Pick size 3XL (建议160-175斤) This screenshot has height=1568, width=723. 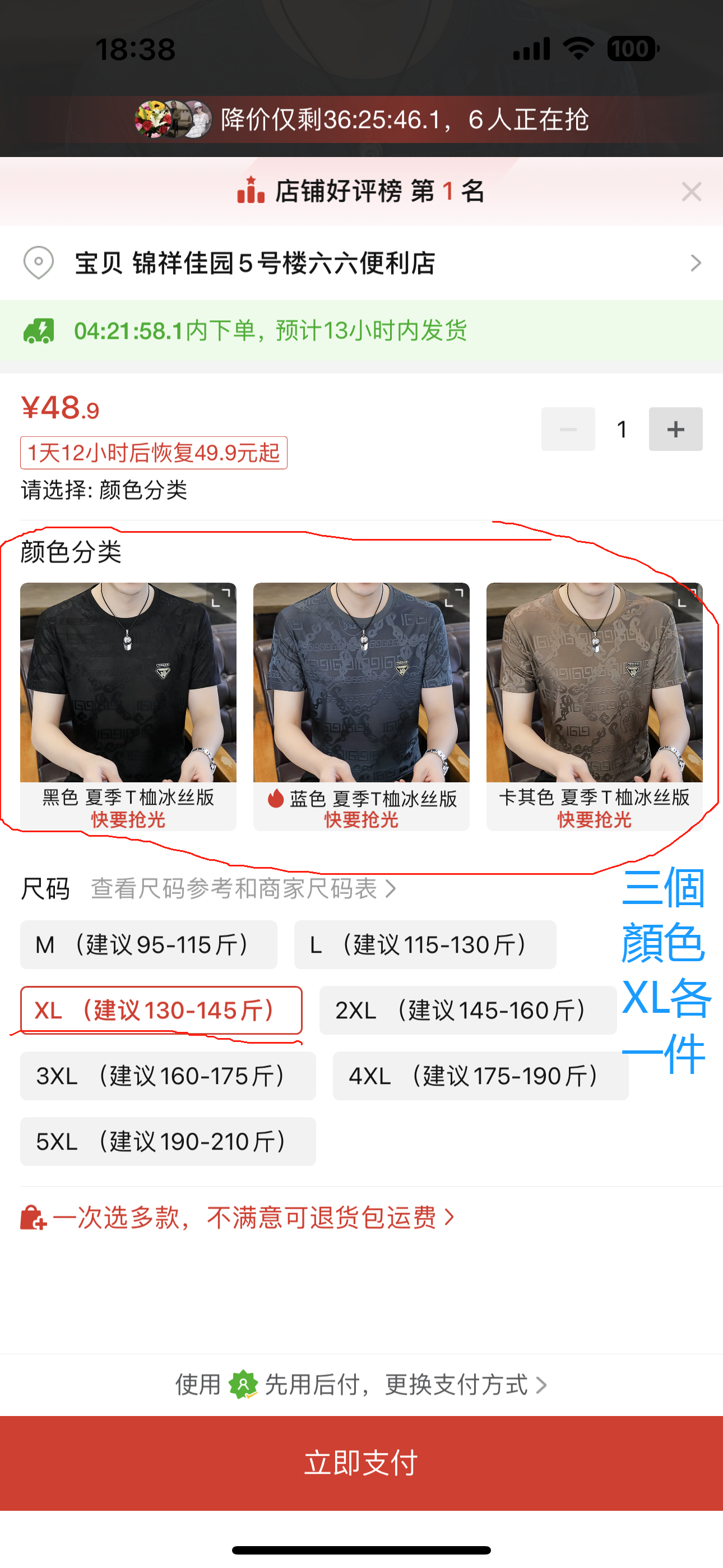pyautogui.click(x=168, y=1076)
